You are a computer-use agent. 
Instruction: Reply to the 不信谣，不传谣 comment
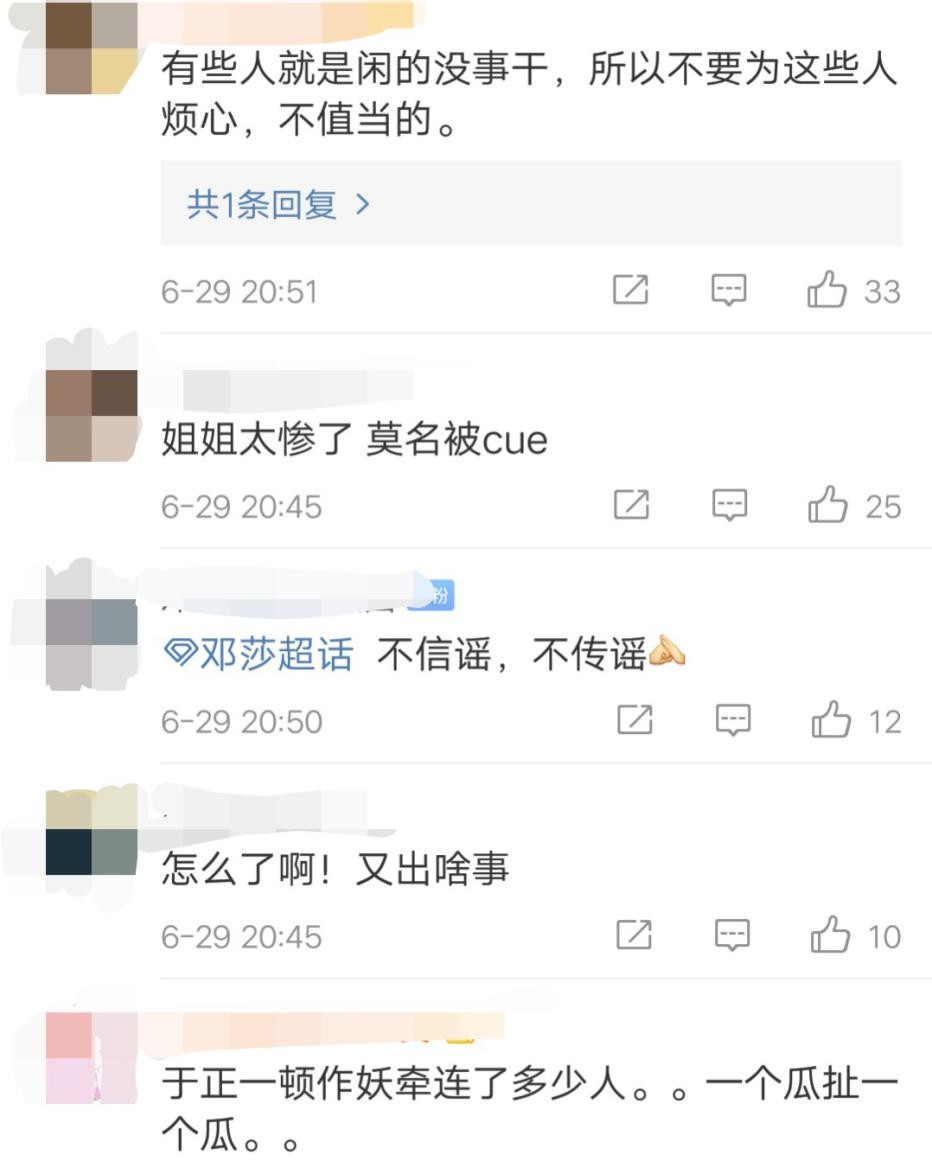[732, 721]
